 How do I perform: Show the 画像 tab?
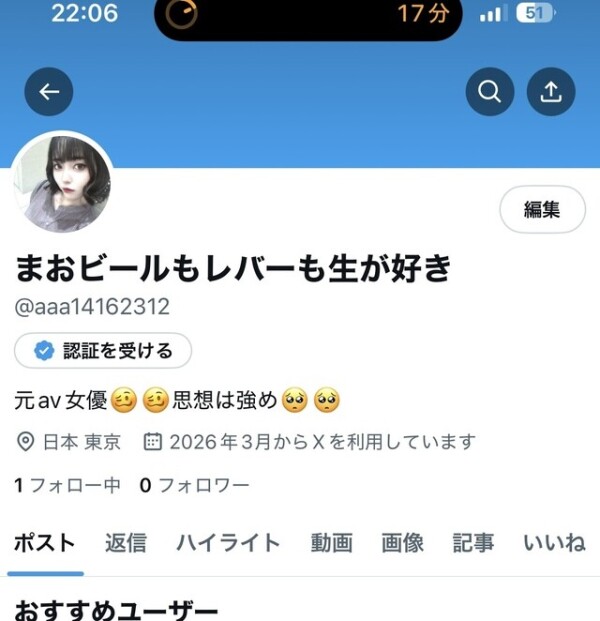[402, 543]
